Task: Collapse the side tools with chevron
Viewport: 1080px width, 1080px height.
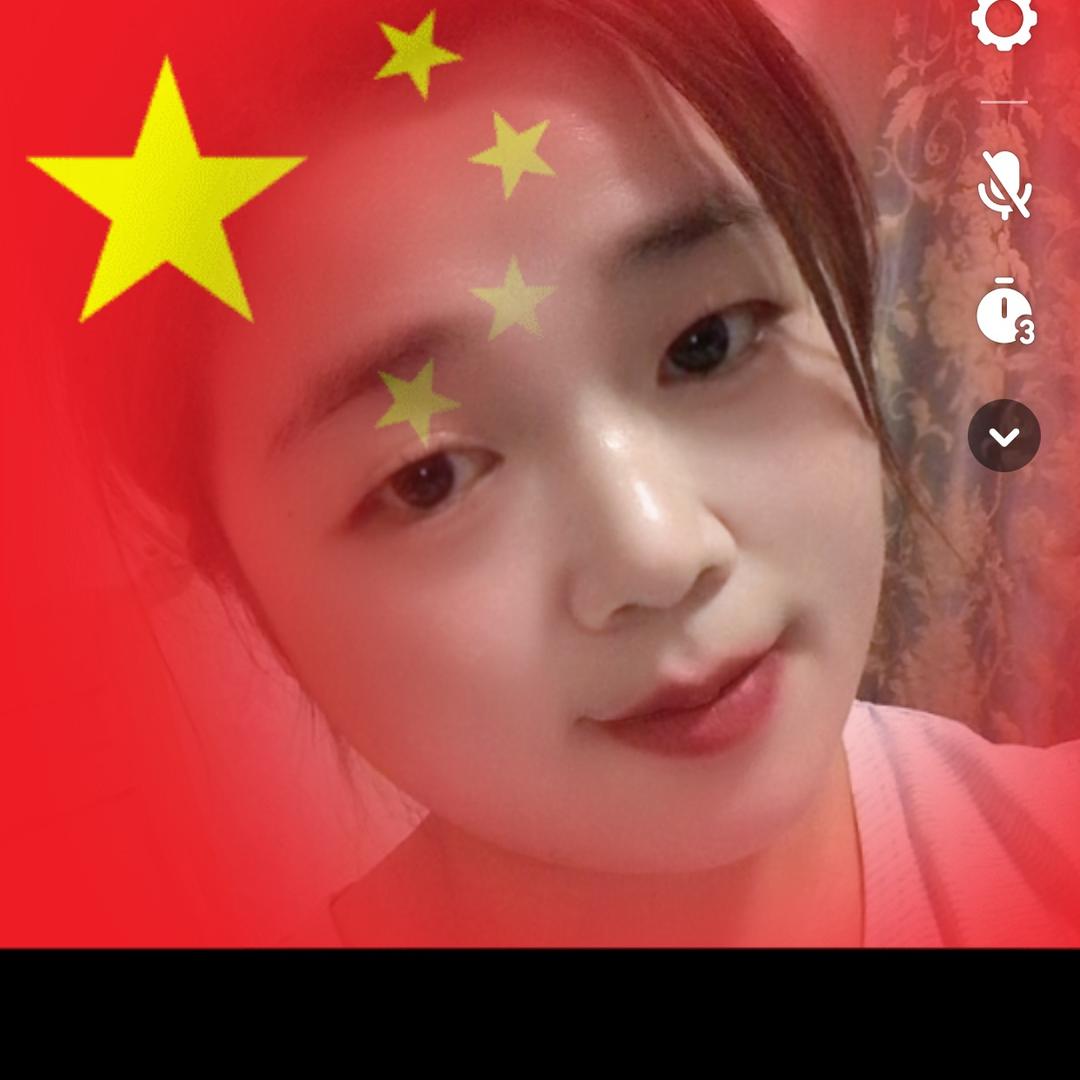Action: [x=1004, y=436]
